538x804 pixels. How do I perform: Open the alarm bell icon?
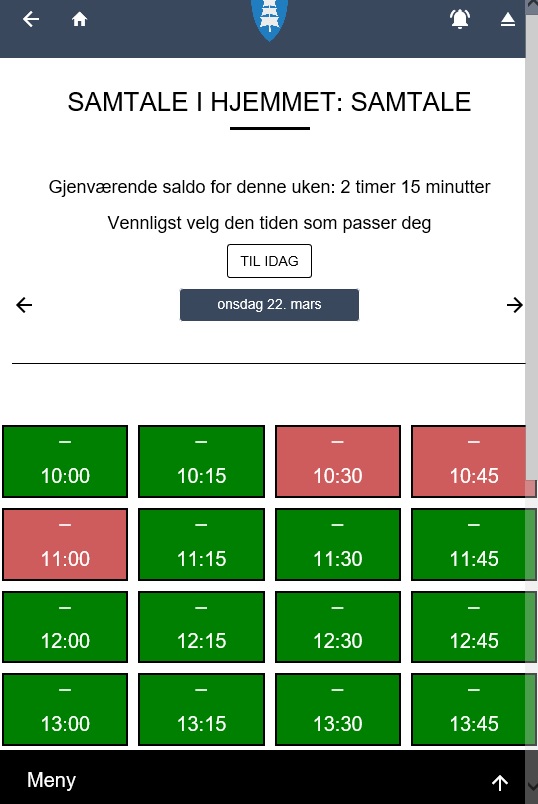coord(460,19)
